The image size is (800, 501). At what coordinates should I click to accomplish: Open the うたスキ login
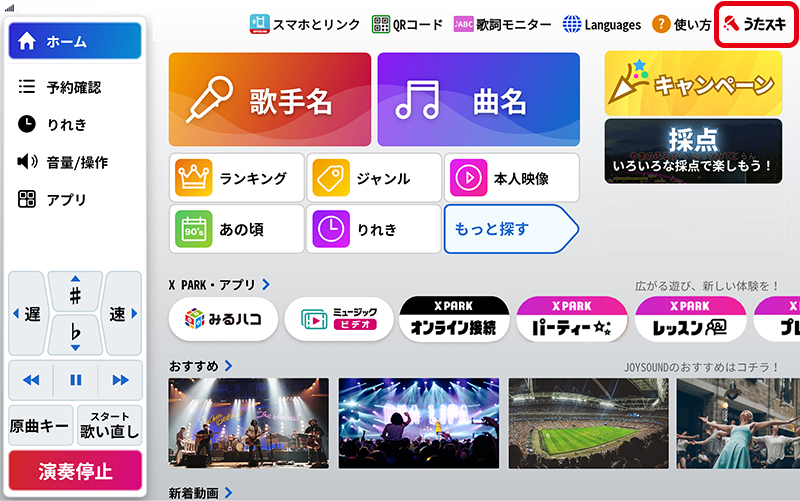point(758,24)
